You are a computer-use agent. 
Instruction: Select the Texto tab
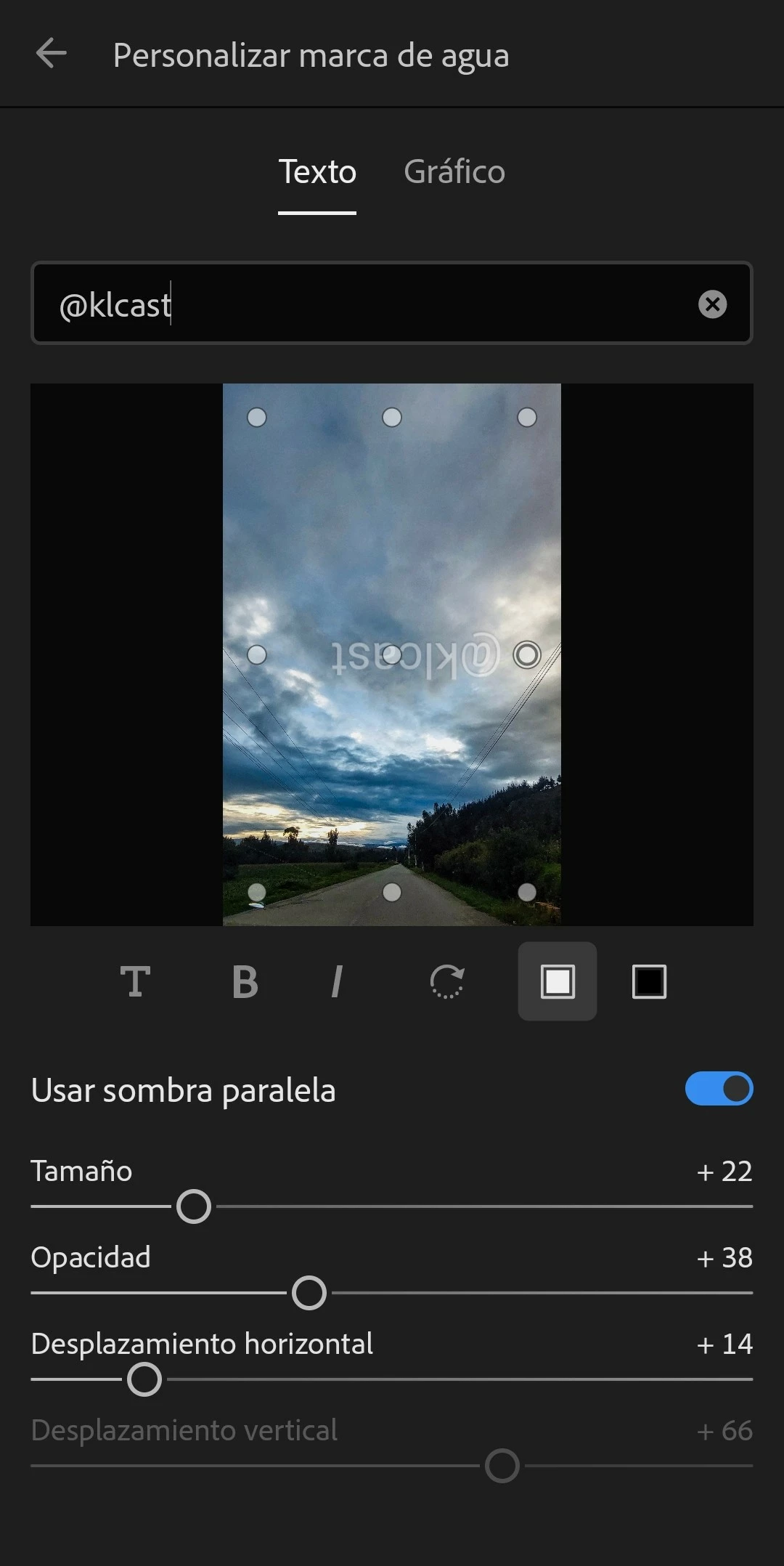[317, 172]
